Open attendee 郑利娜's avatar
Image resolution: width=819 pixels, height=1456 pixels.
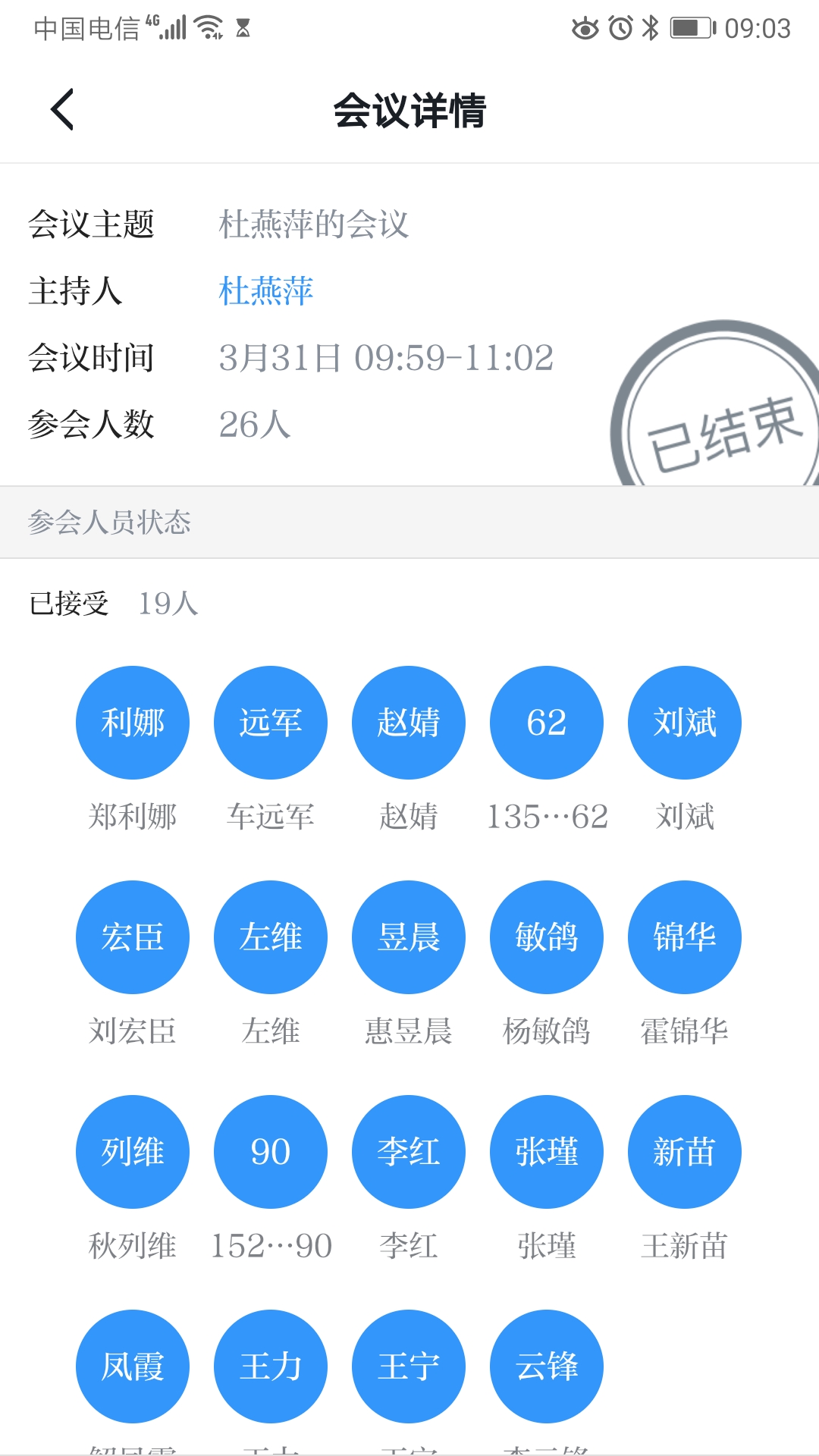click(x=133, y=723)
